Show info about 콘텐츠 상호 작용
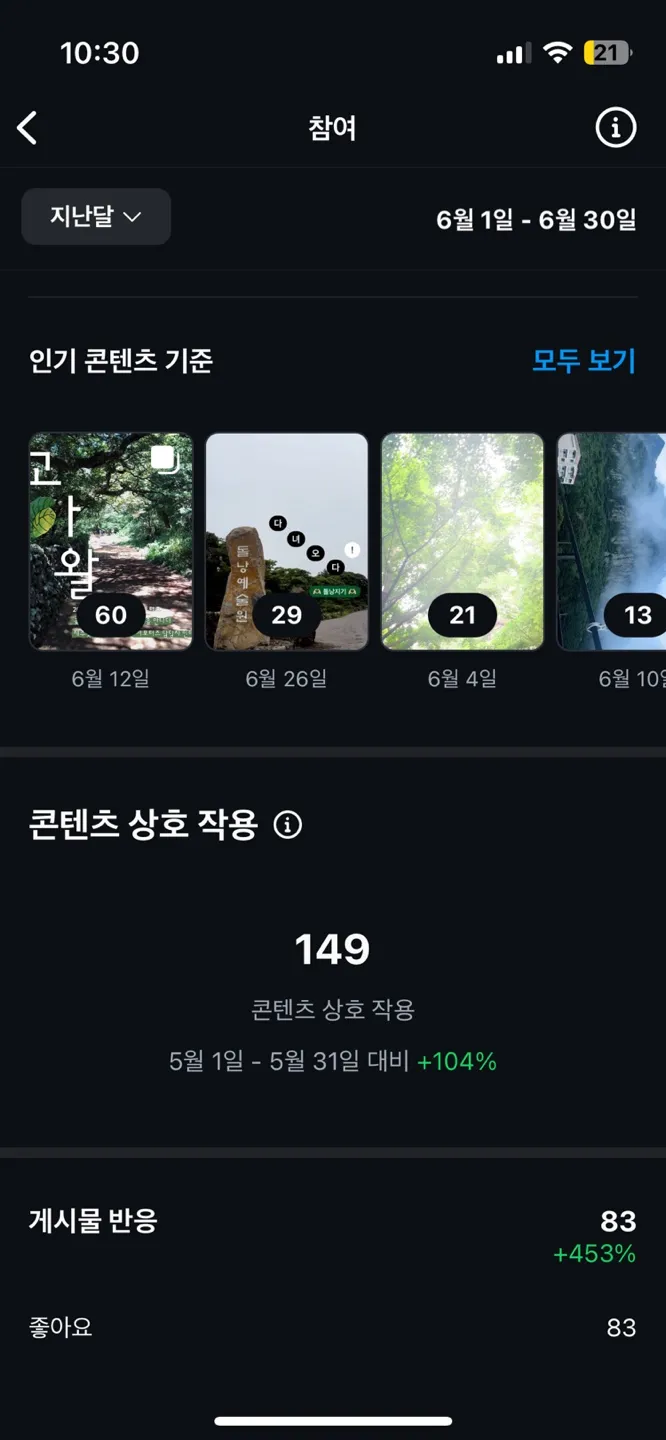This screenshot has width=666, height=1440. tap(288, 826)
